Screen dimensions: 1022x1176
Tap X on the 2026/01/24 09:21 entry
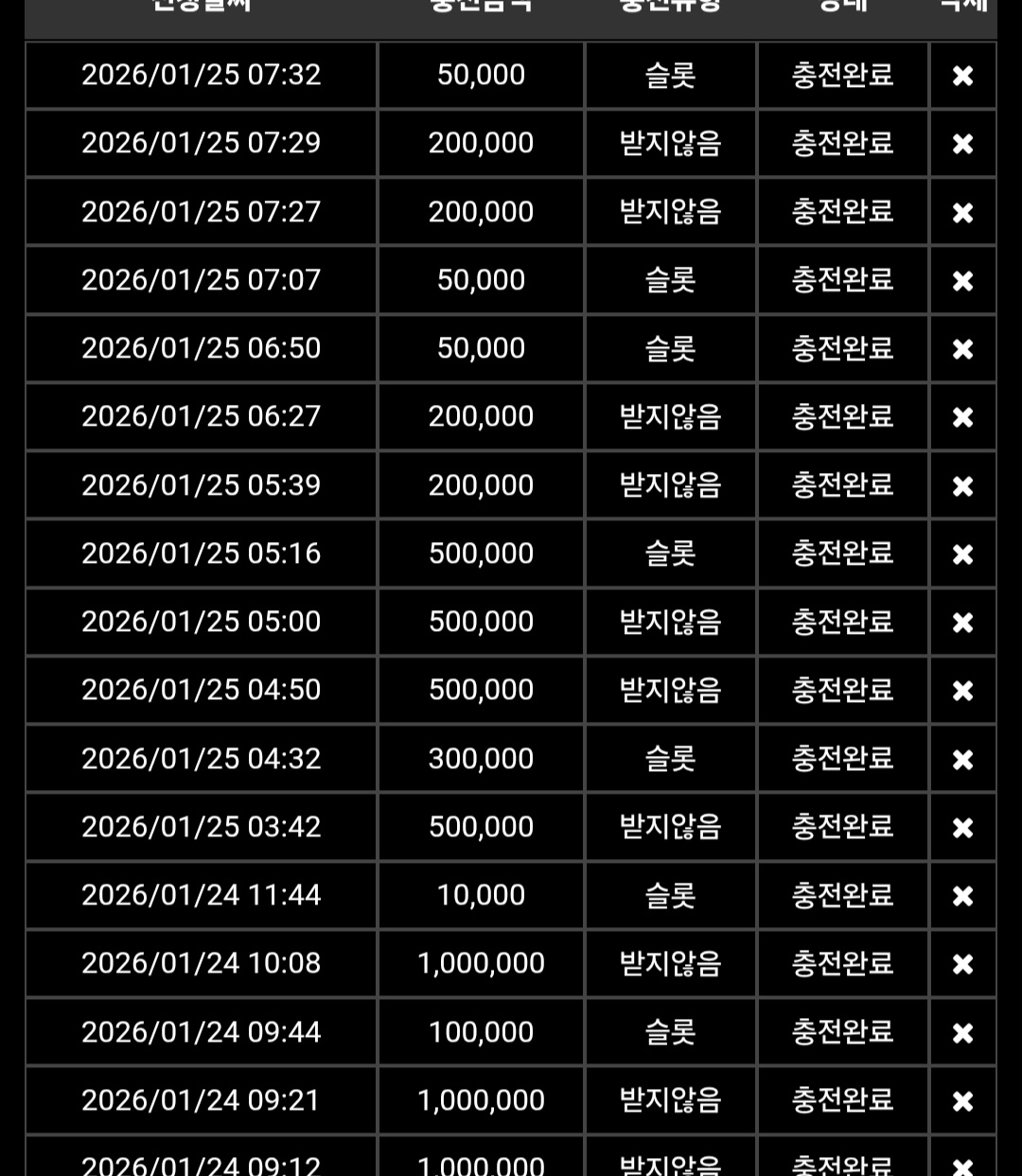[962, 1101]
